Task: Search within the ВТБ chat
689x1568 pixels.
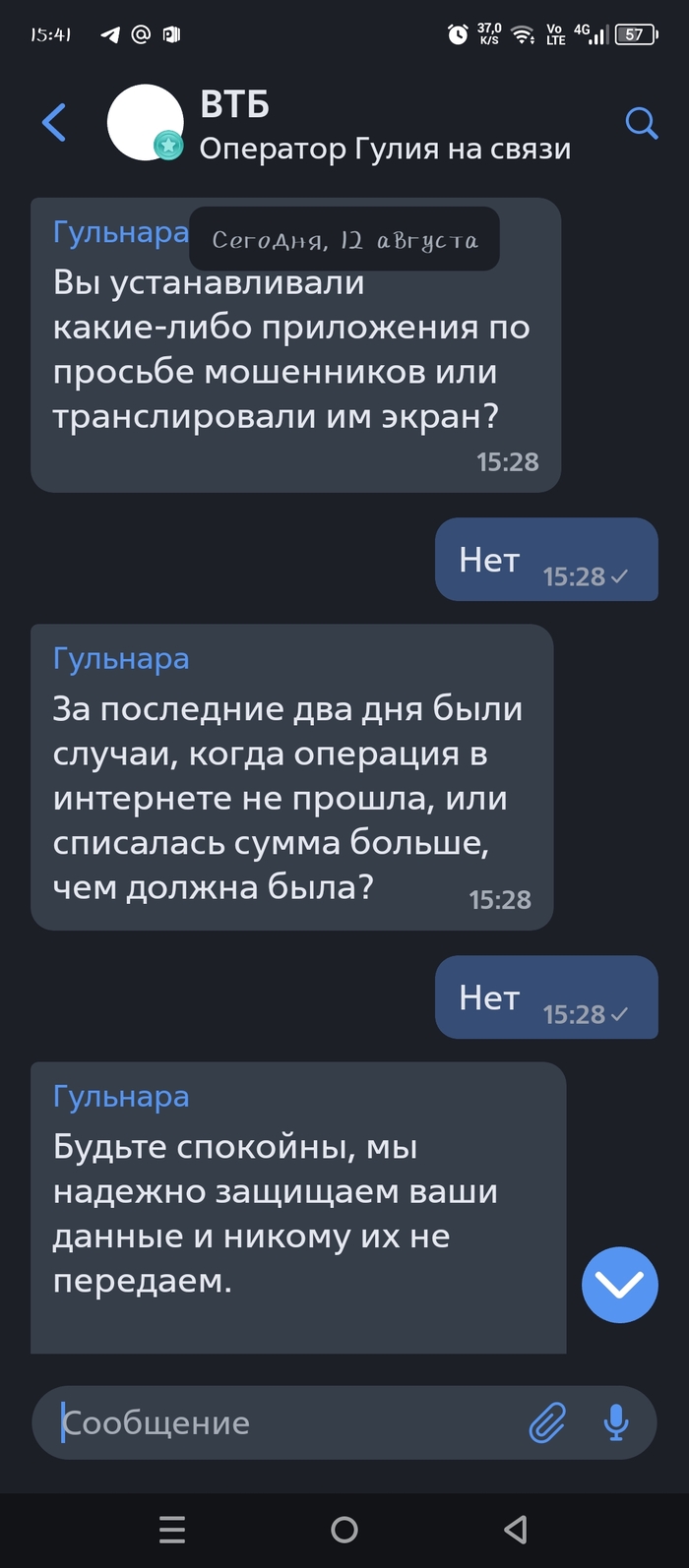Action: pos(641,123)
